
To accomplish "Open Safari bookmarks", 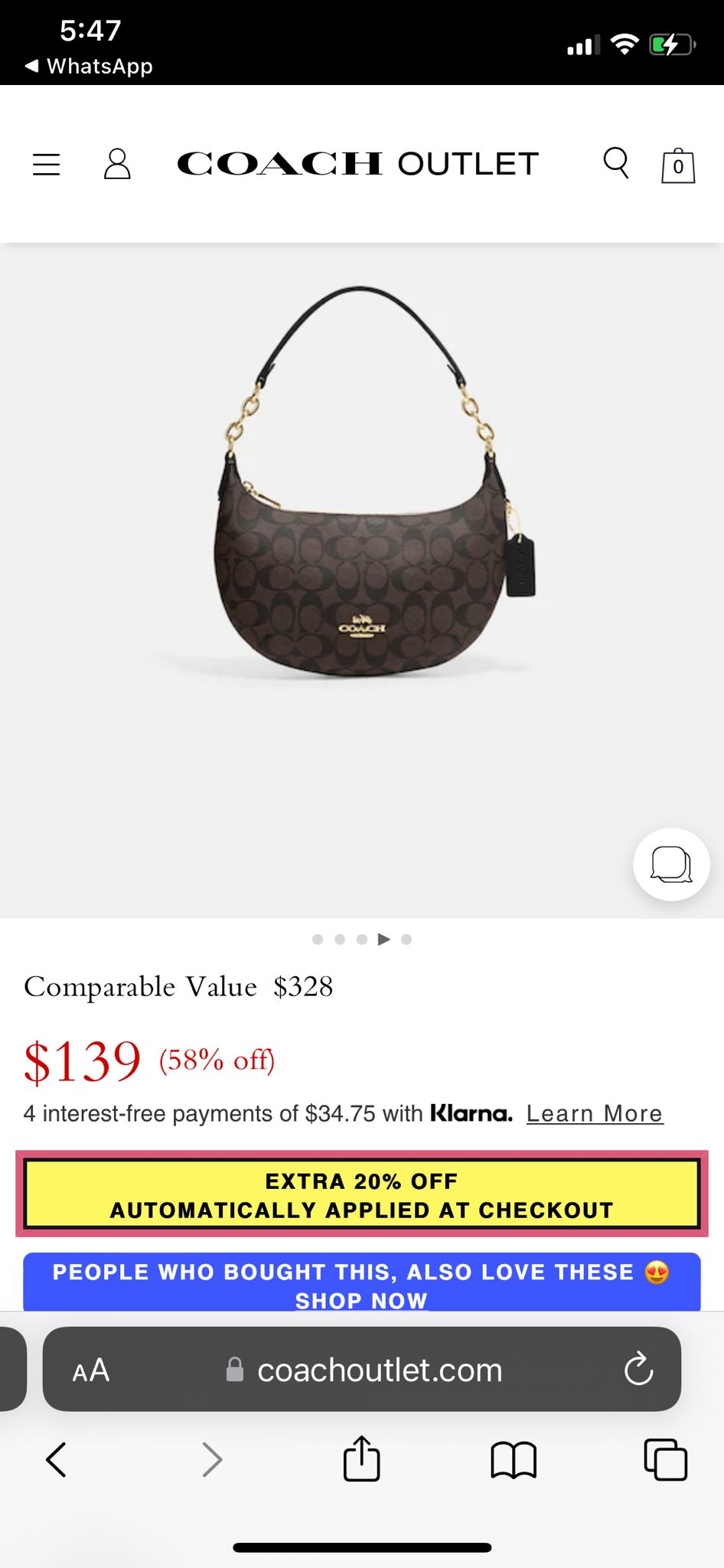I will 514,1460.
